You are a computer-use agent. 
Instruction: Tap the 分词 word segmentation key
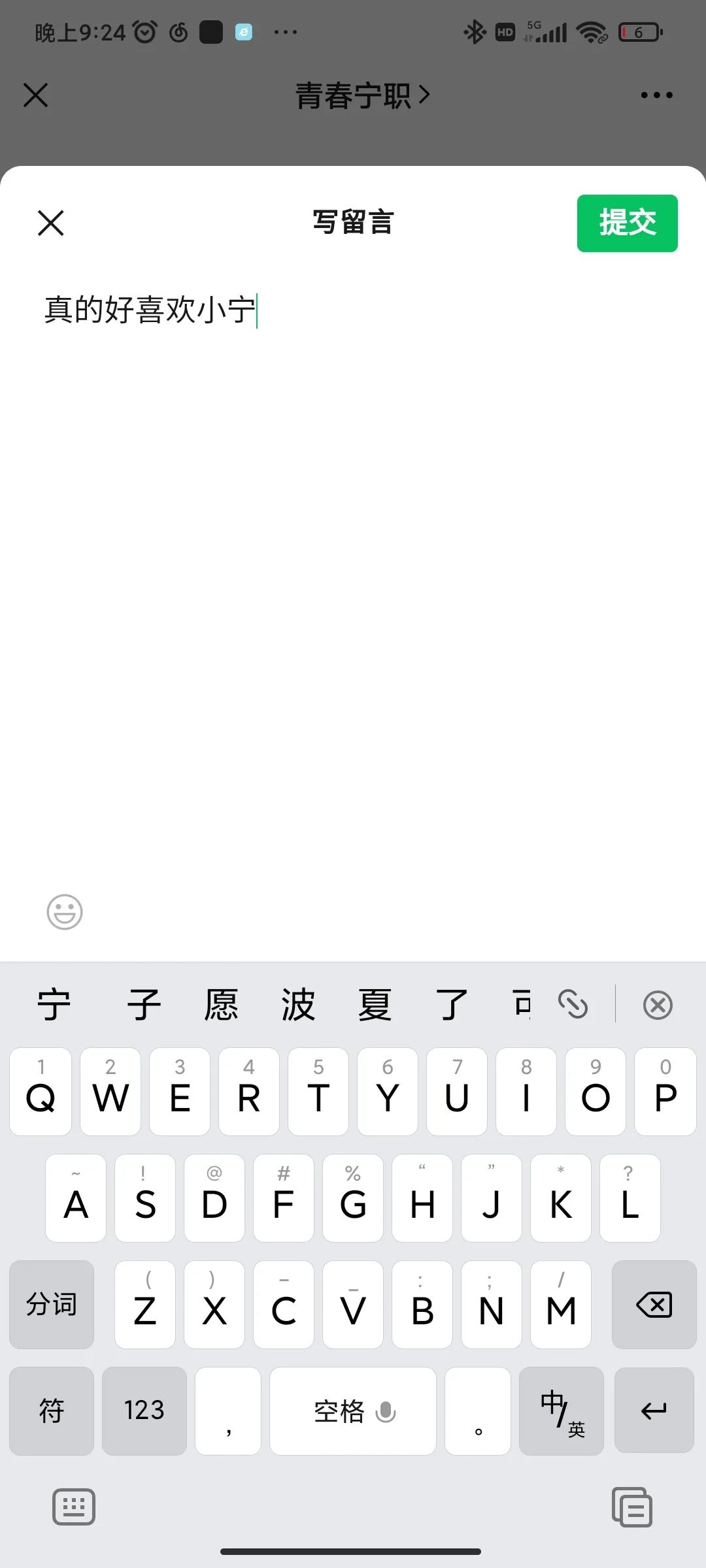(52, 1305)
